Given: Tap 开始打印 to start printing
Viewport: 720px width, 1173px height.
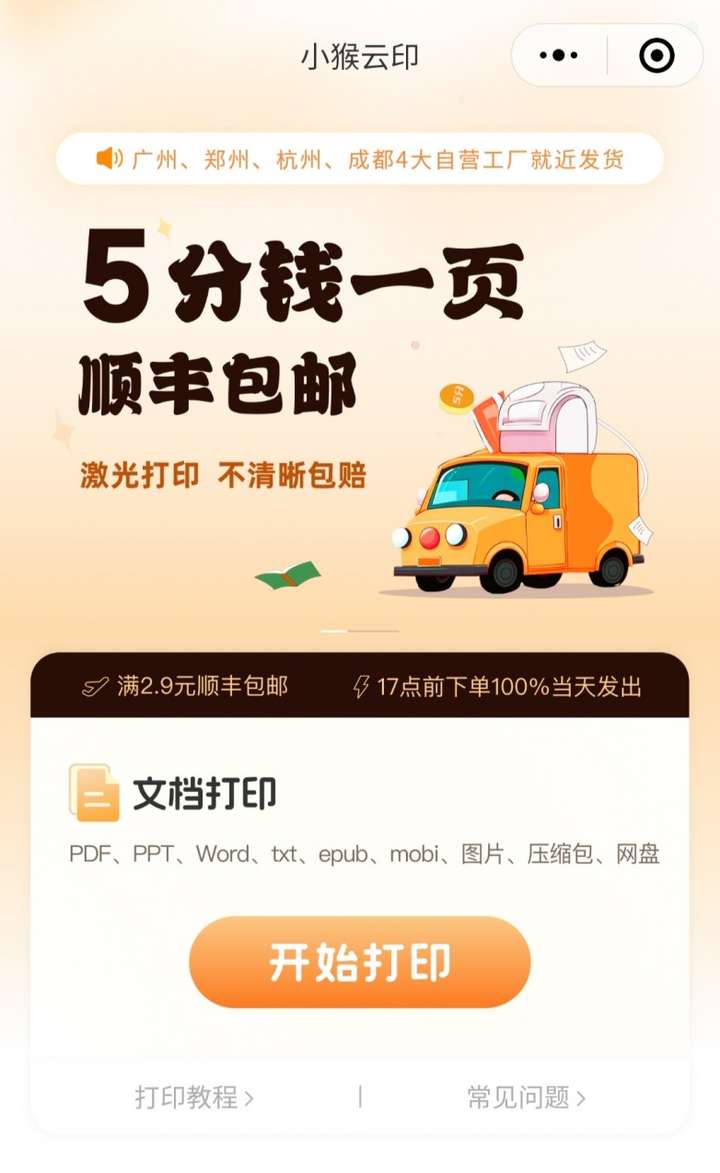Looking at the screenshot, I should tap(359, 962).
